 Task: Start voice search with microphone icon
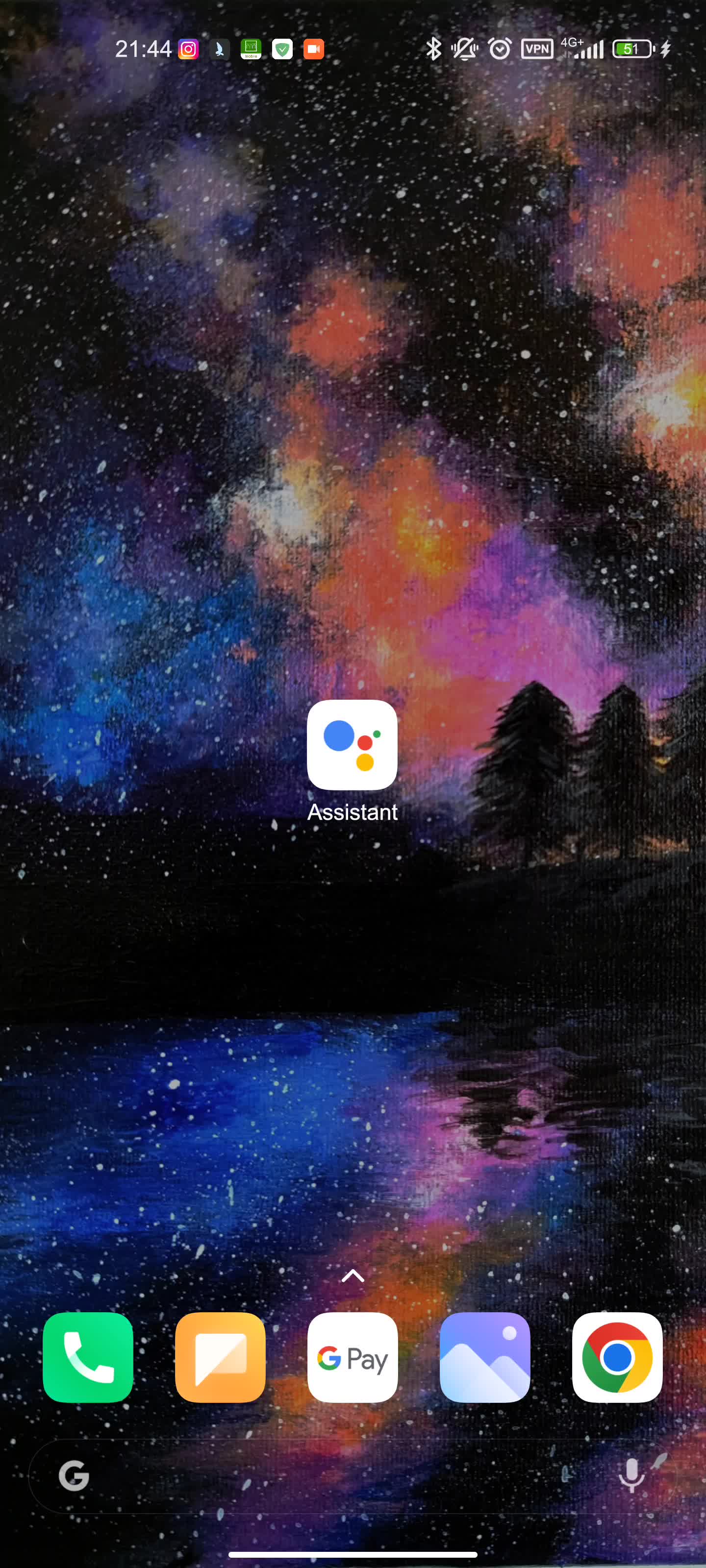pos(631,1475)
